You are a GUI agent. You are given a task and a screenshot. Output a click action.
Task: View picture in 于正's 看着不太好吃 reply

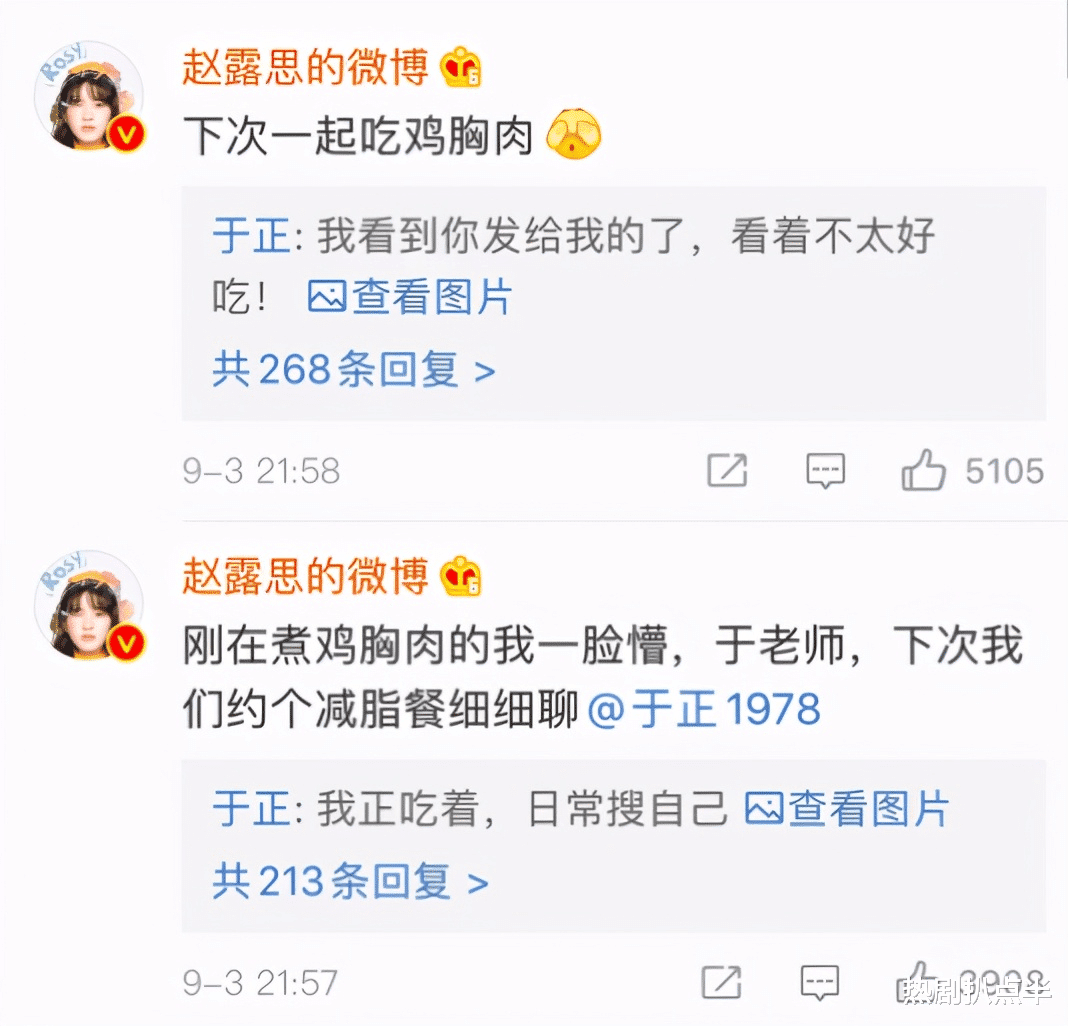click(410, 297)
